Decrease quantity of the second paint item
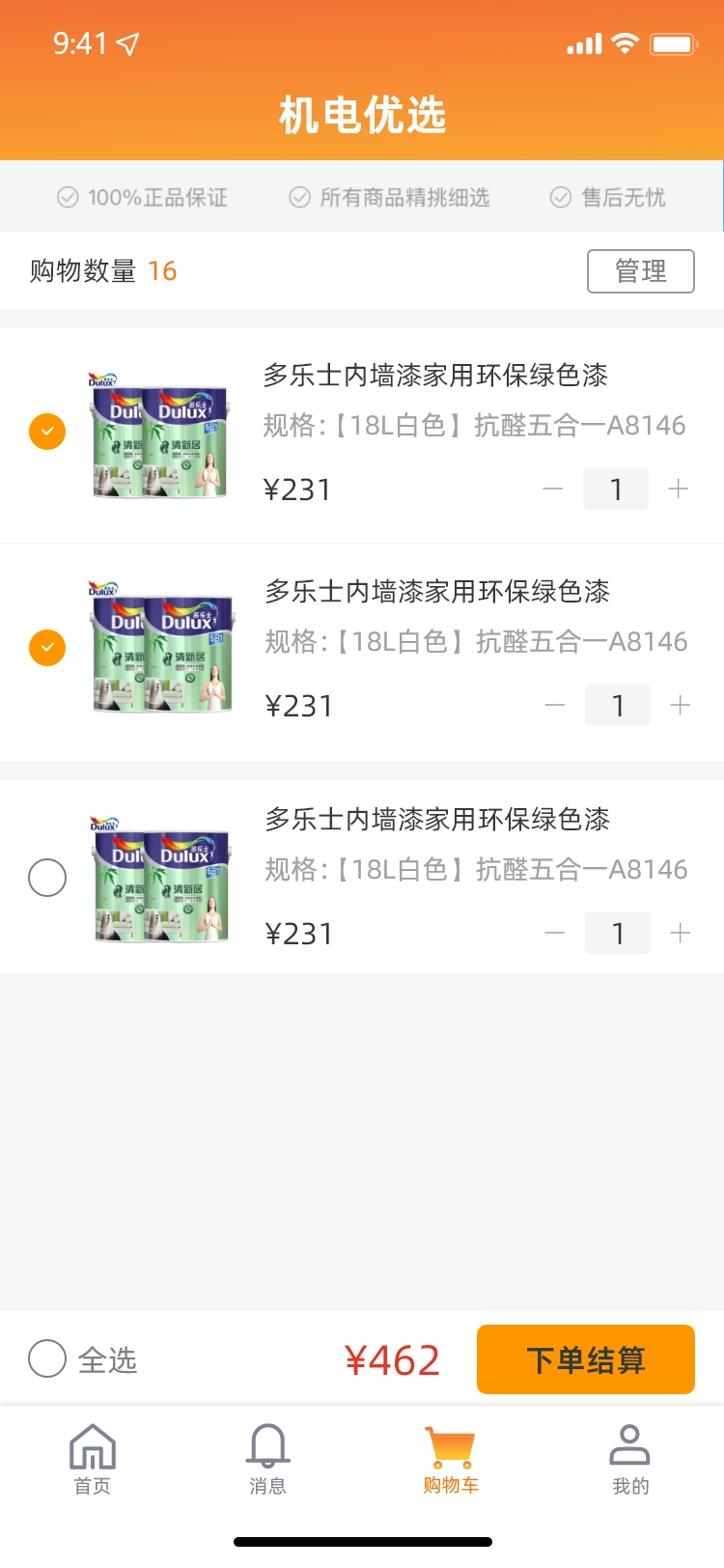 (x=553, y=705)
